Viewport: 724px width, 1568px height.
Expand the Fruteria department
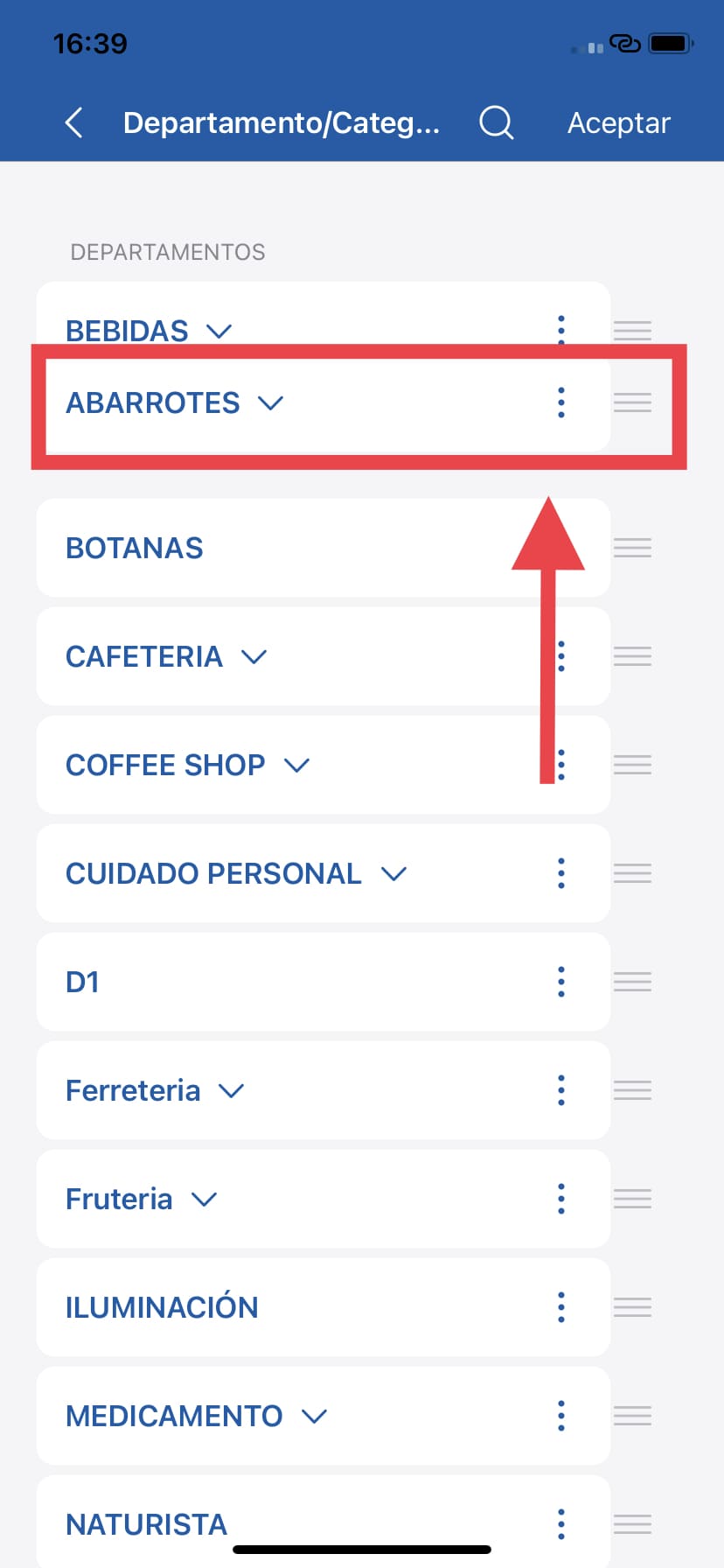(x=204, y=1199)
